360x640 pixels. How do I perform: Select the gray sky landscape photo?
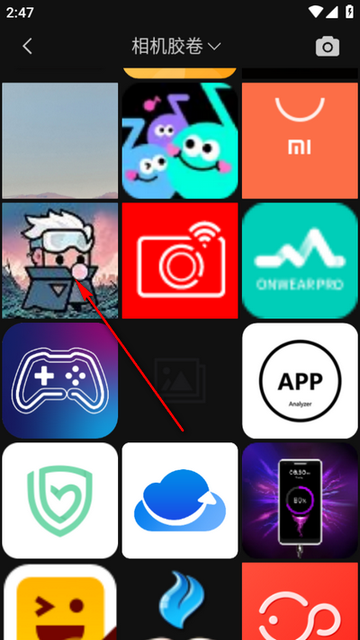coord(60,140)
